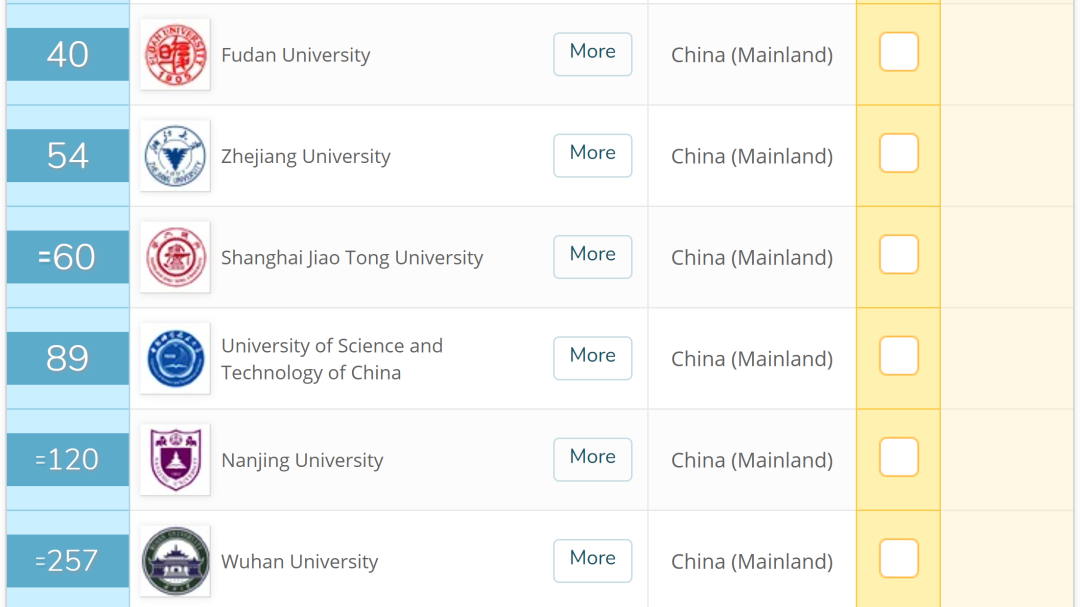
Task: Mark the checkbox for University of Science and Technology of China
Action: 898,356
